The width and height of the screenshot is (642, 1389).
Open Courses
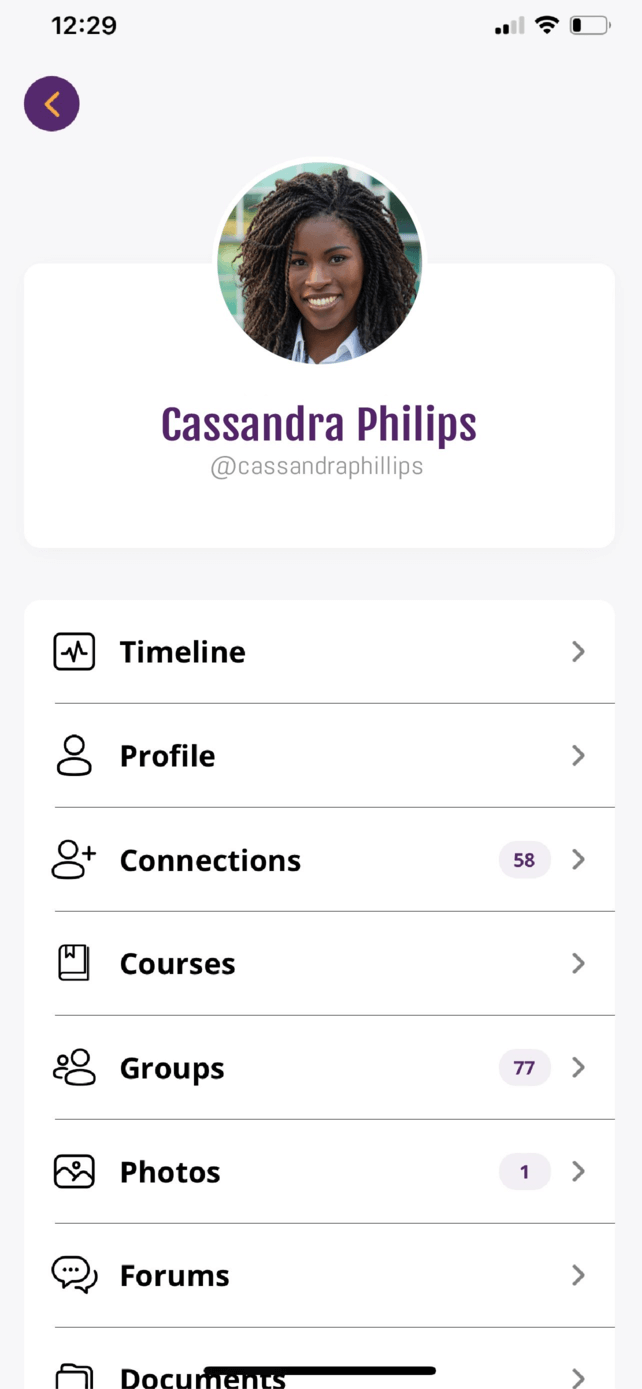(x=320, y=964)
